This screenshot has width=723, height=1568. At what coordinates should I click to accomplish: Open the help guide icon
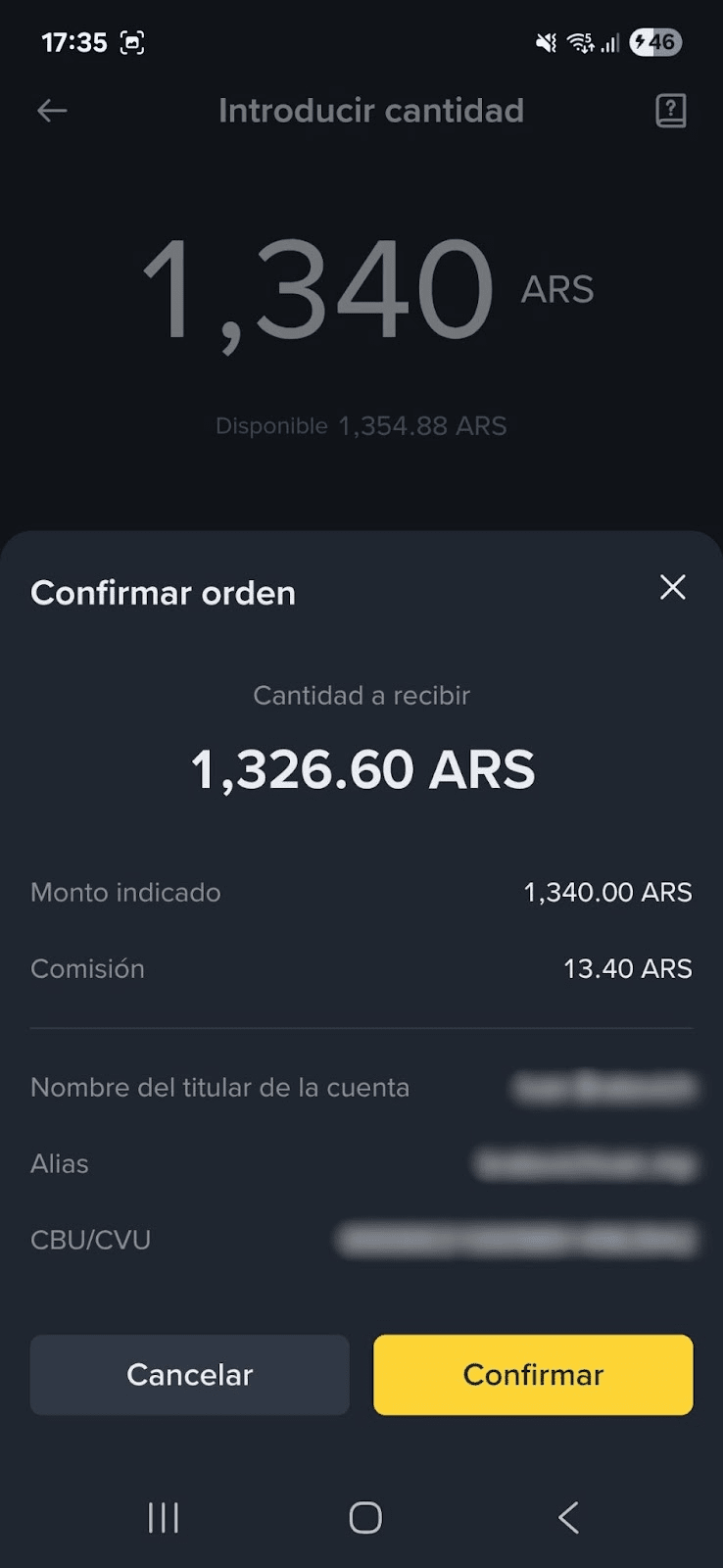point(670,111)
